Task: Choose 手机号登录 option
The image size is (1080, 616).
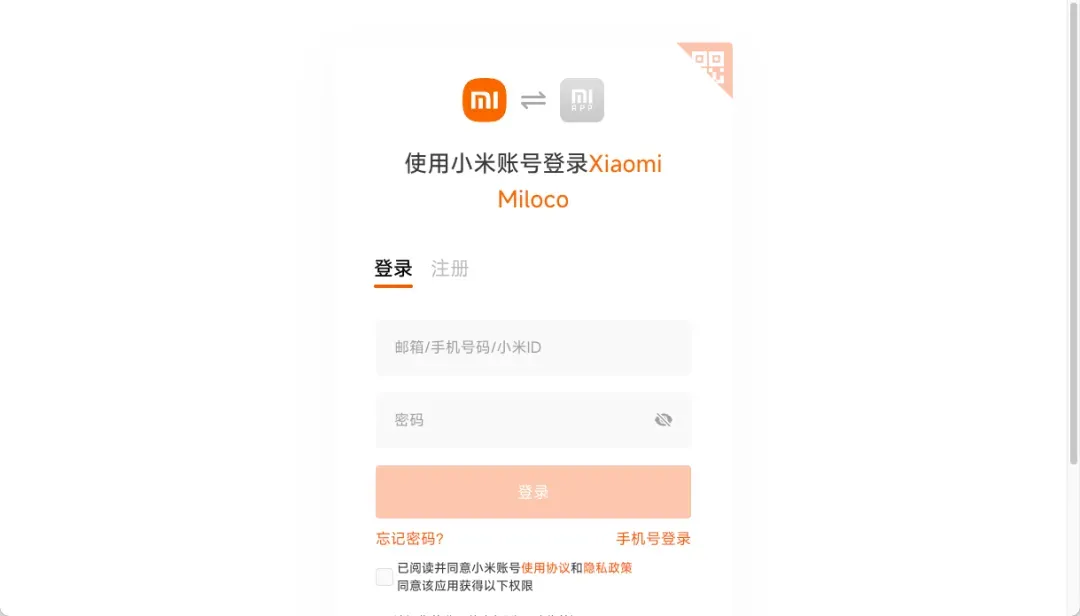Action: click(x=653, y=539)
